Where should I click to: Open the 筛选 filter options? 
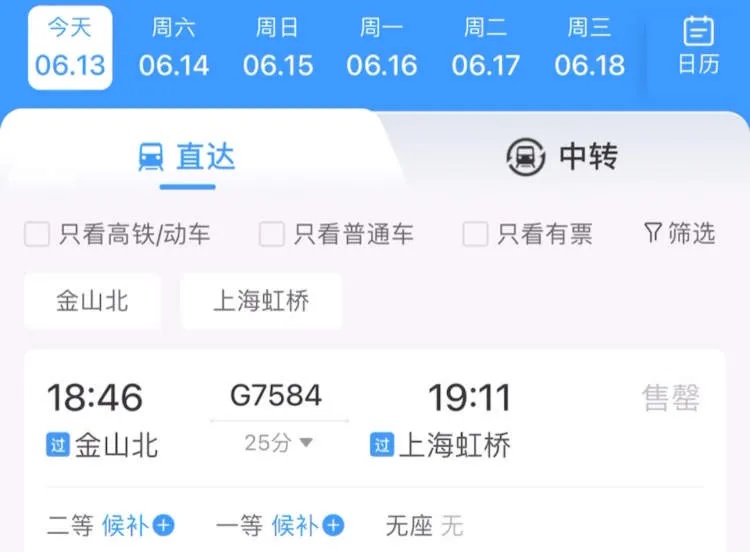(680, 234)
